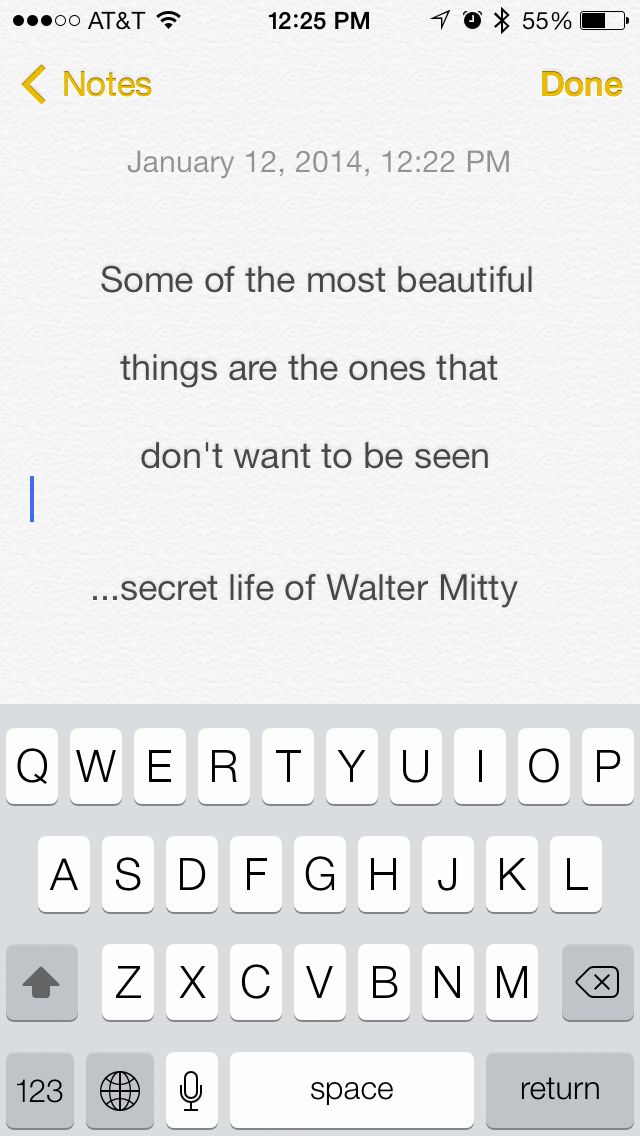The height and width of the screenshot is (1136, 640).
Task: Tap the backspace key
Action: pos(597,983)
